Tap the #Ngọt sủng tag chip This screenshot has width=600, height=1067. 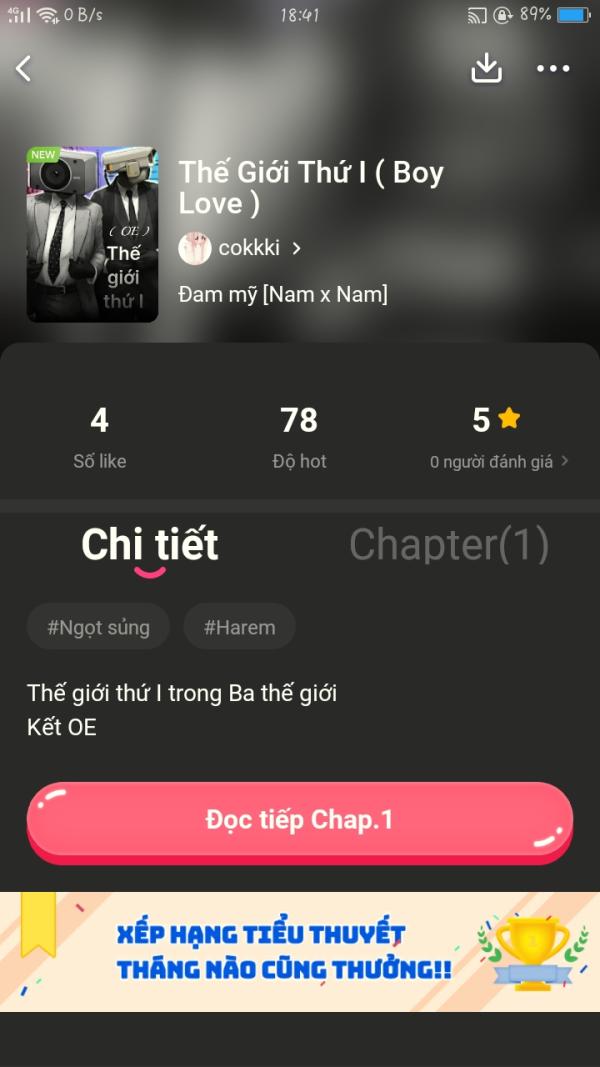99,627
